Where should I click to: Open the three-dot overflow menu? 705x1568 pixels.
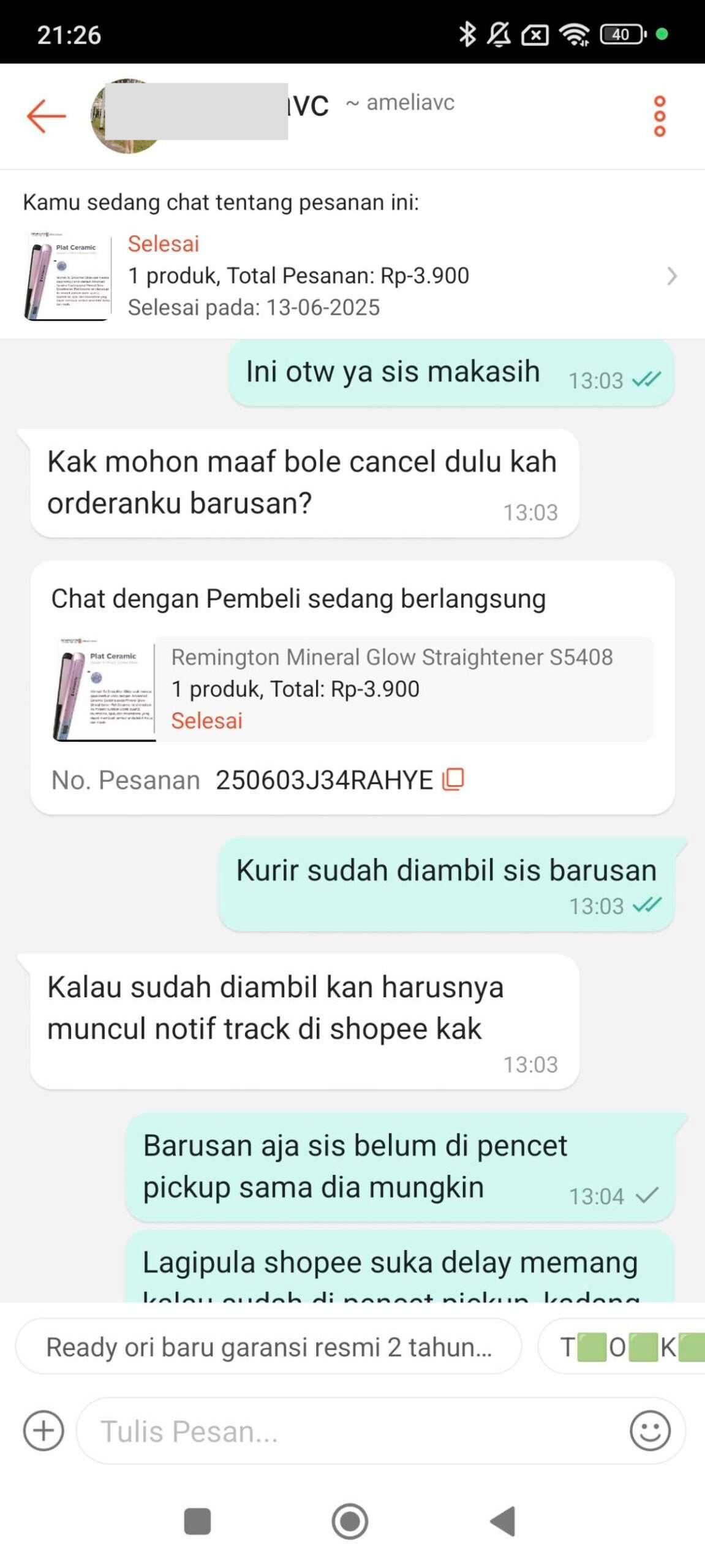660,116
